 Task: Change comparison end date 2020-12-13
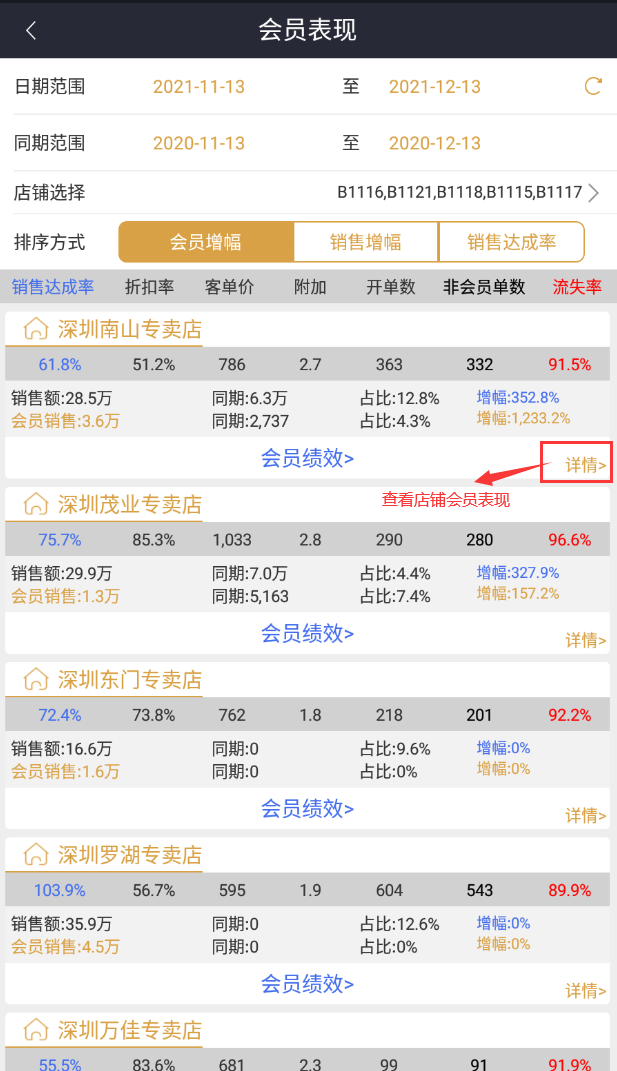coord(434,143)
